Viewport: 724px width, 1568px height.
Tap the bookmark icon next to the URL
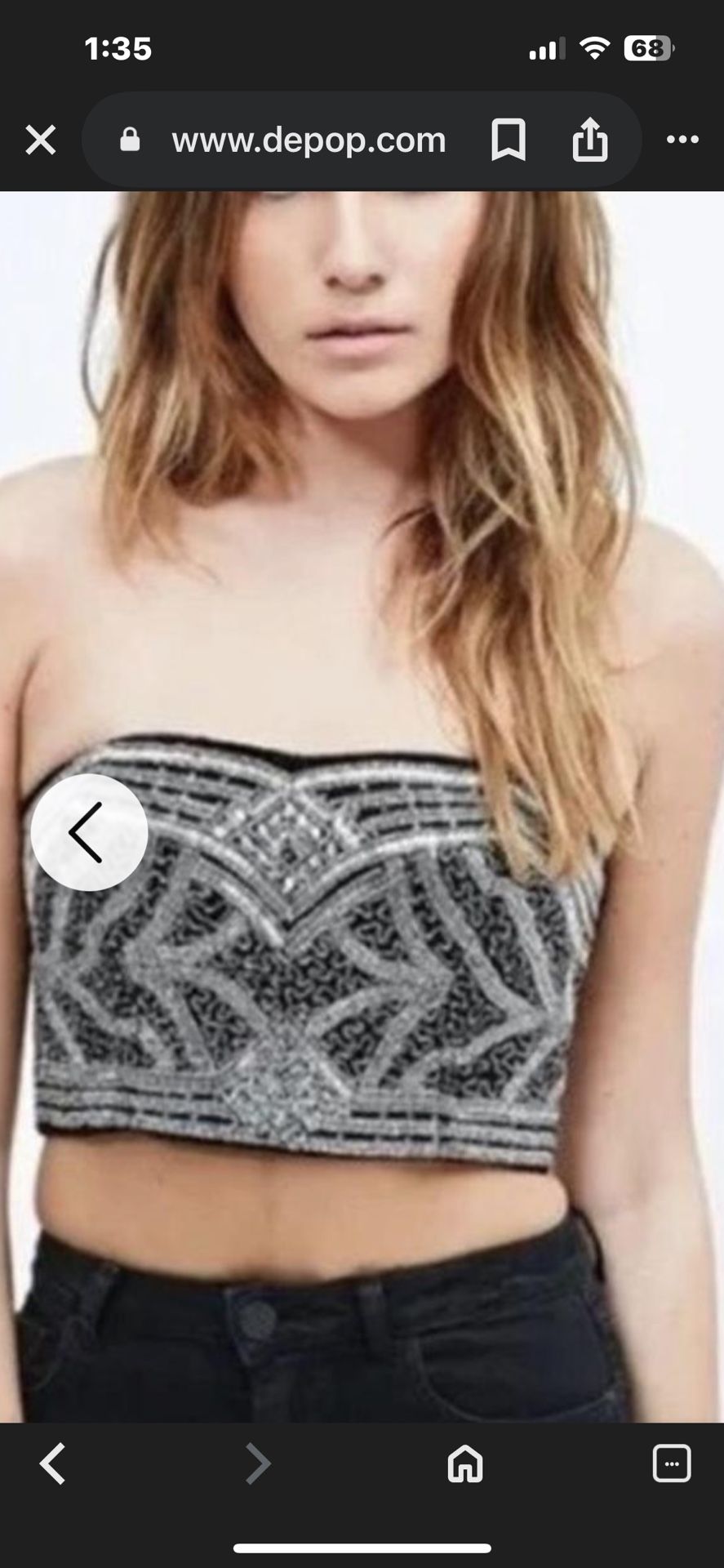click(x=509, y=139)
